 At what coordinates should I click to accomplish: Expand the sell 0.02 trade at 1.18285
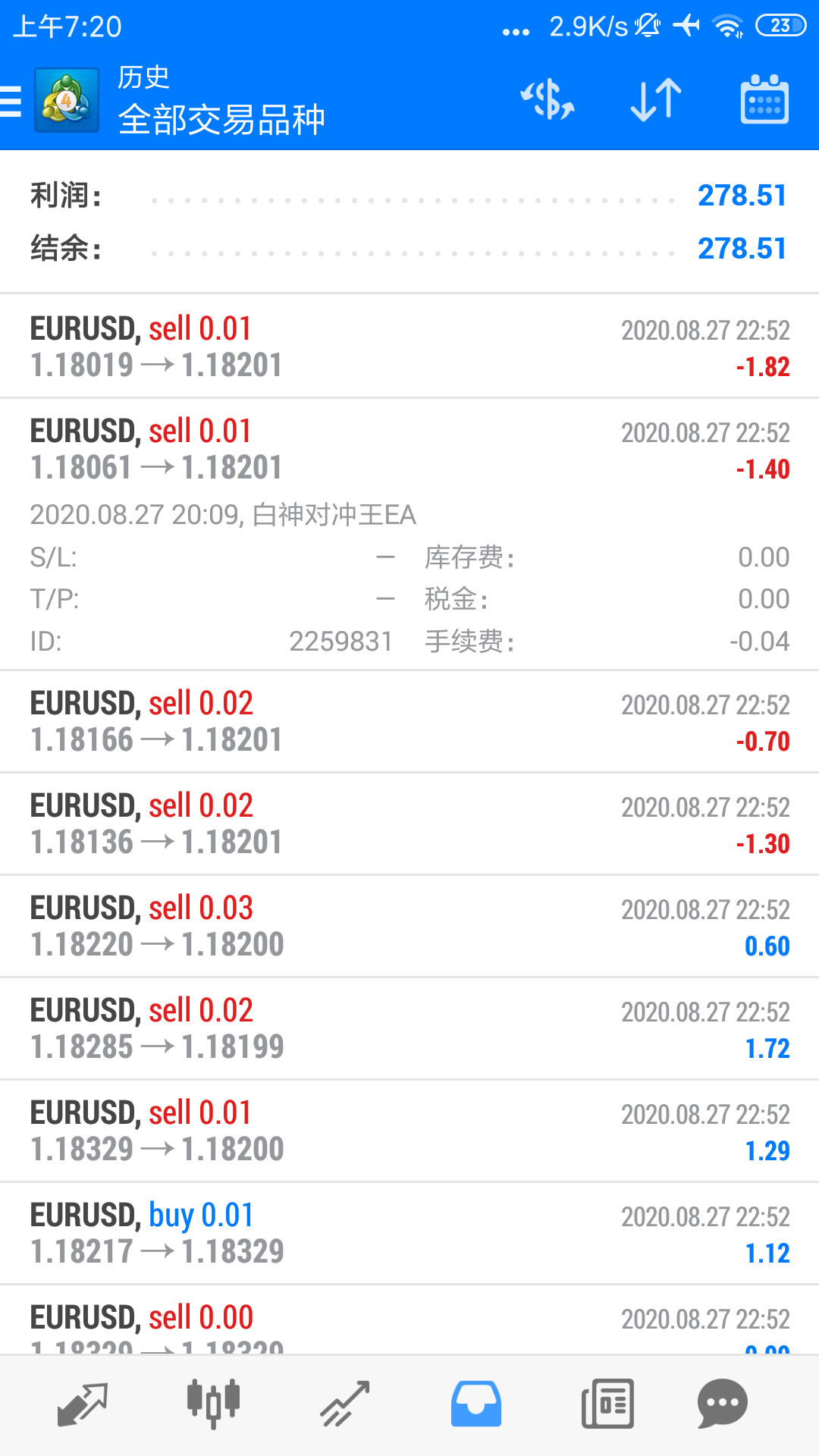click(x=409, y=1029)
